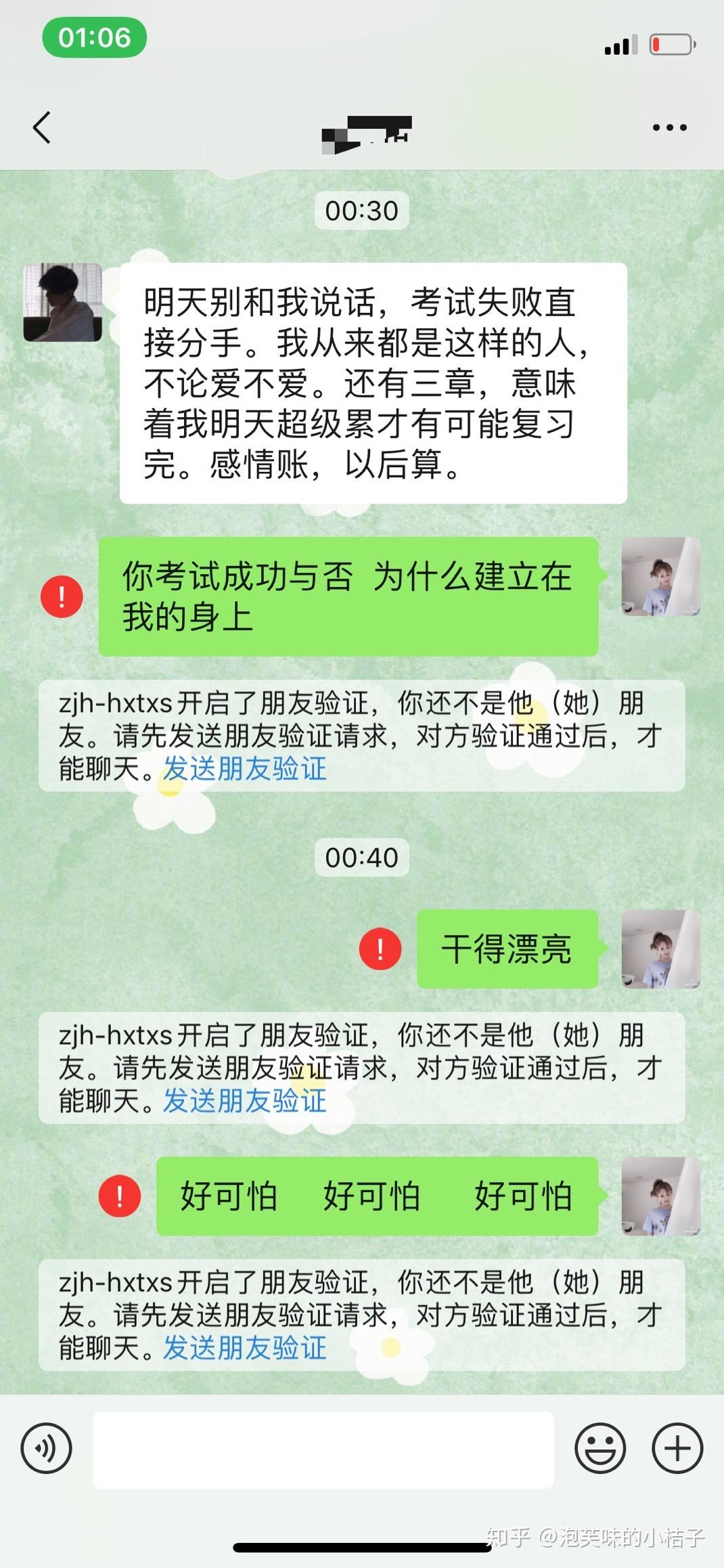Screen dimensions: 724x1568
Task: Open the plus attachment menu
Action: tap(677, 1448)
